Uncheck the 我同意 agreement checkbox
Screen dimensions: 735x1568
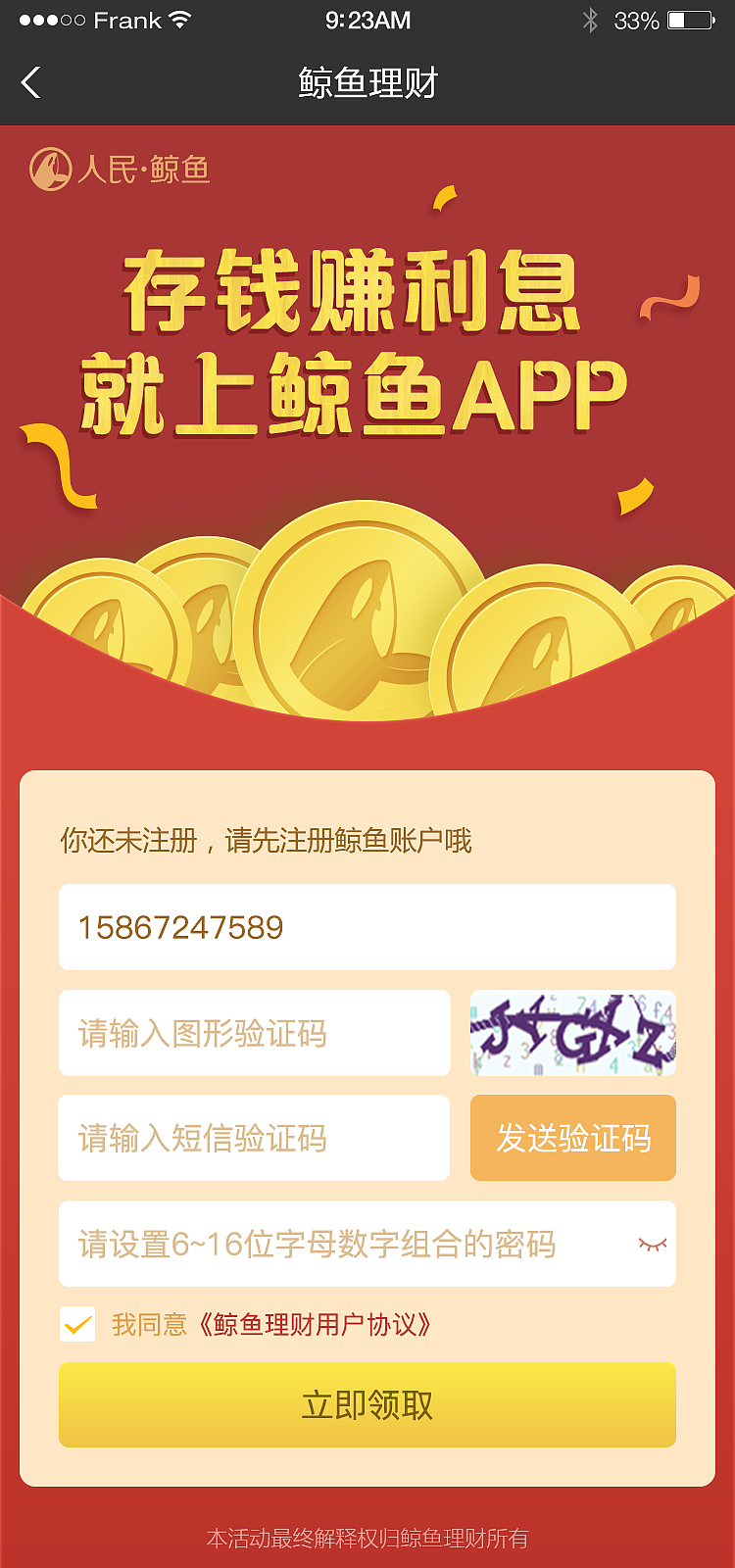click(78, 1325)
